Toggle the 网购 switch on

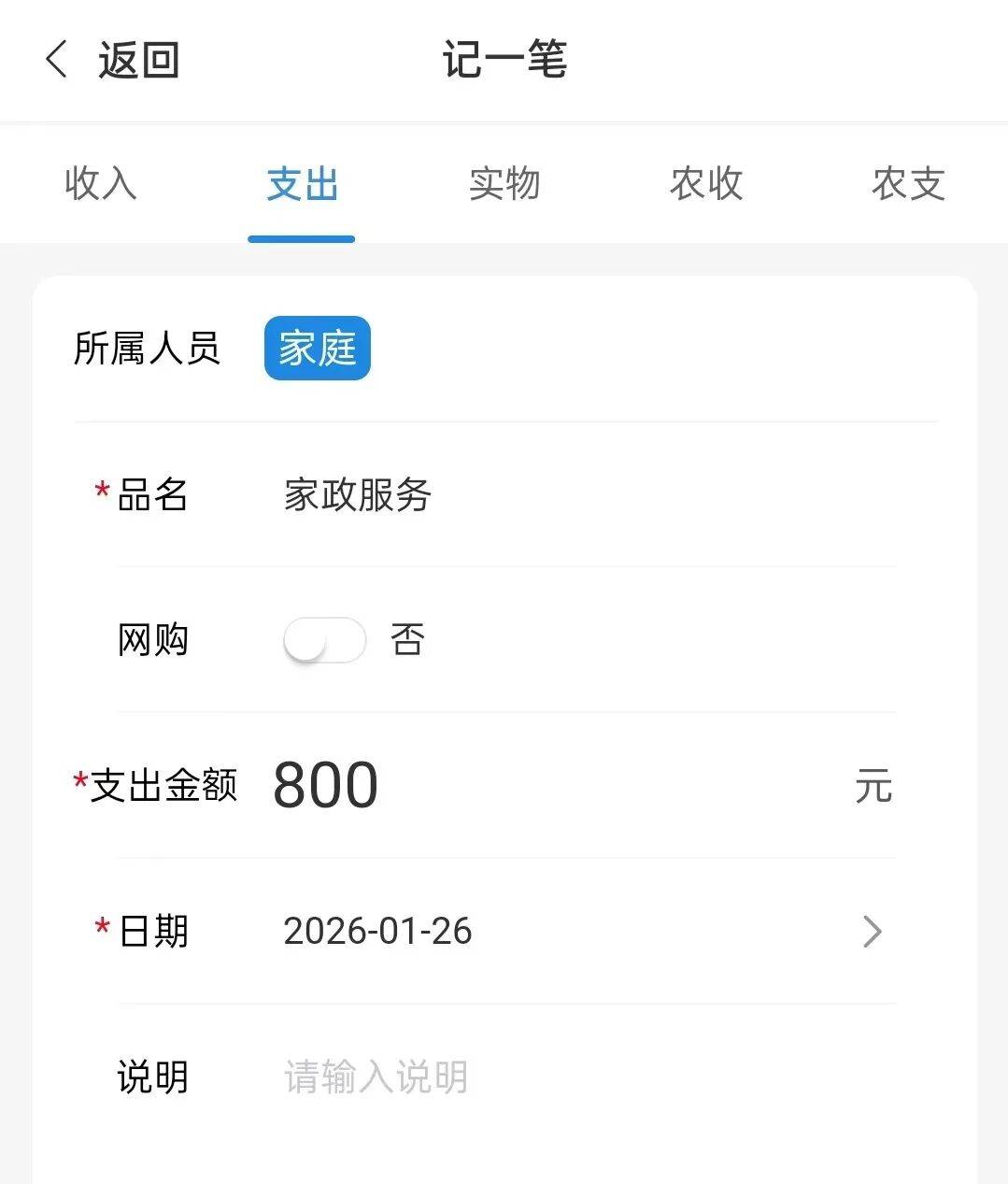[324, 640]
